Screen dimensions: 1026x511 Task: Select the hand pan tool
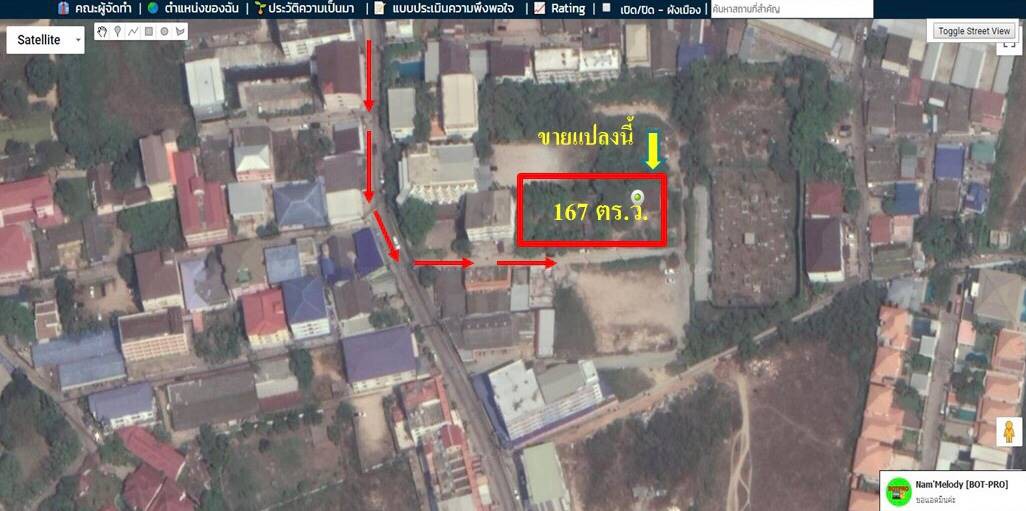[x=102, y=31]
